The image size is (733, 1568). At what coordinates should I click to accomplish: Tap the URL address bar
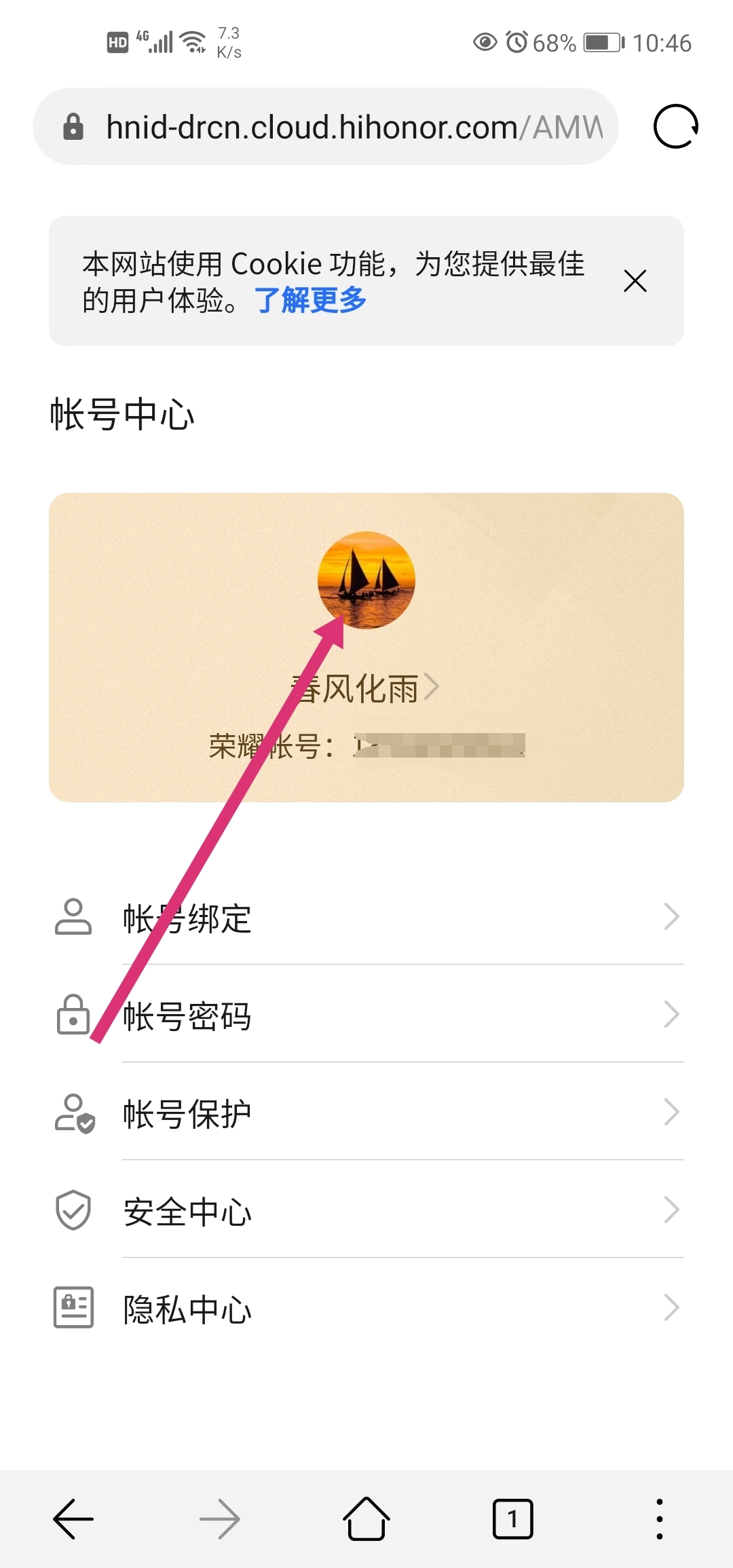[x=326, y=126]
